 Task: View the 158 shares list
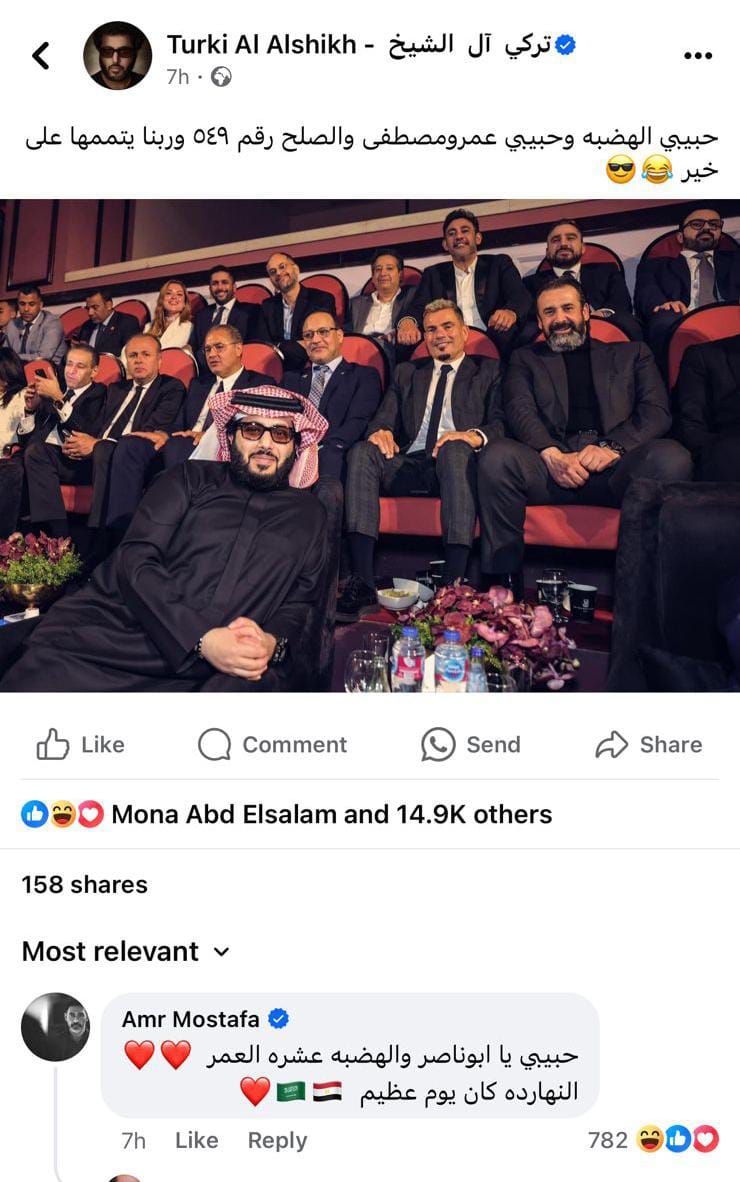point(84,884)
